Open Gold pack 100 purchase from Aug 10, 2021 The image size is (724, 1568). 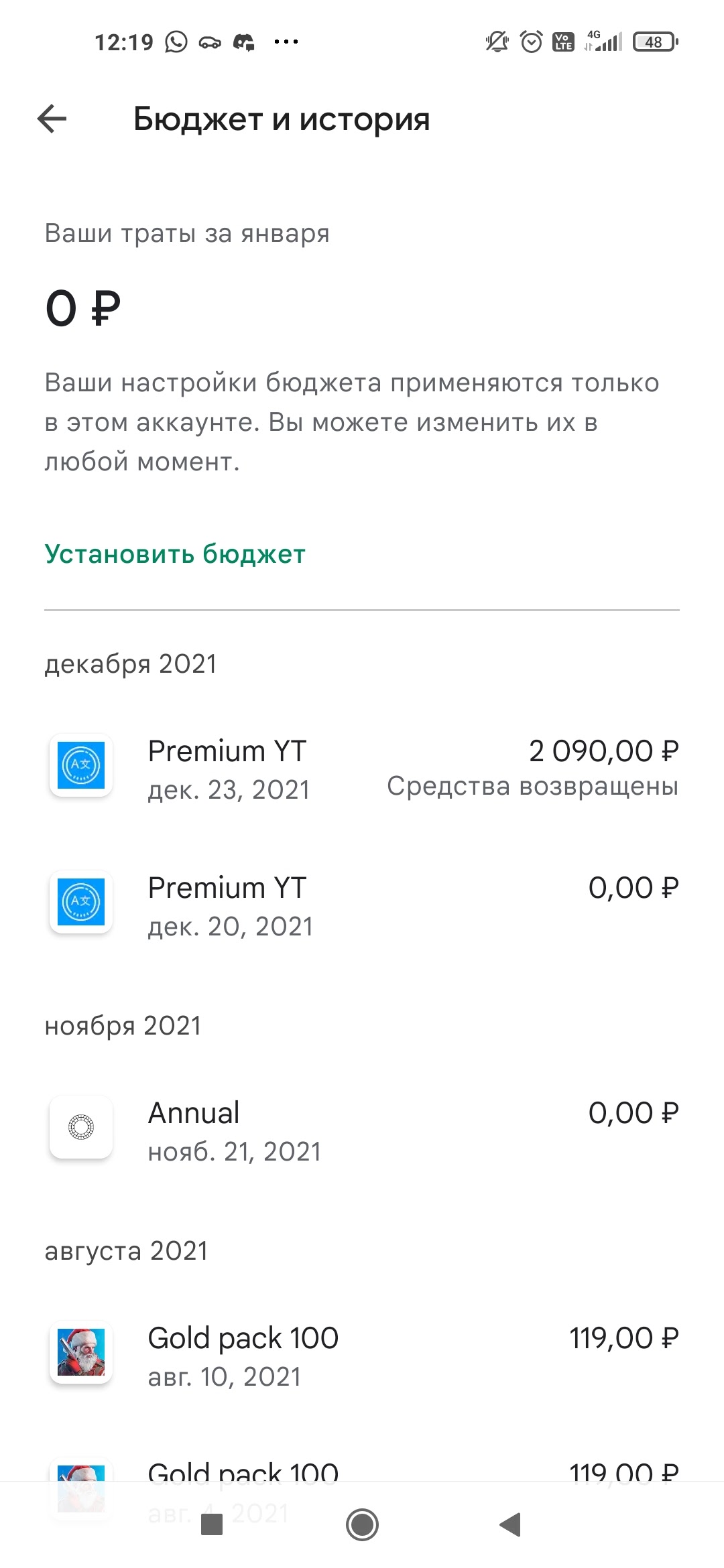[x=362, y=1356]
